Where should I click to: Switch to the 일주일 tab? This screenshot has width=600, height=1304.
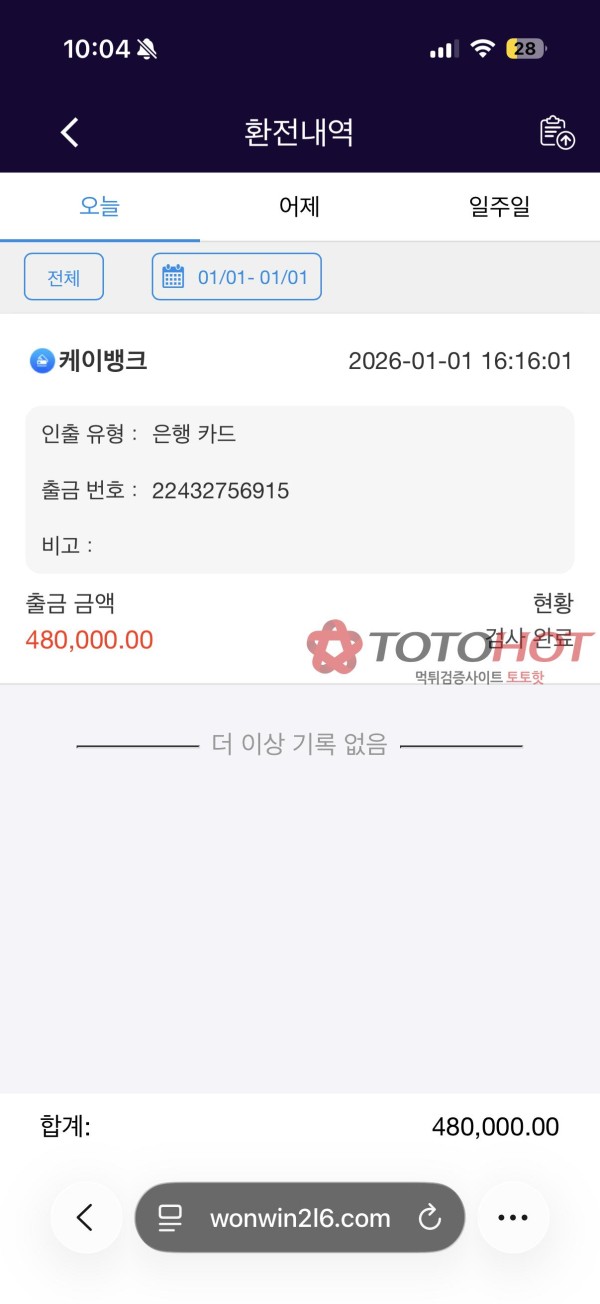coord(499,207)
